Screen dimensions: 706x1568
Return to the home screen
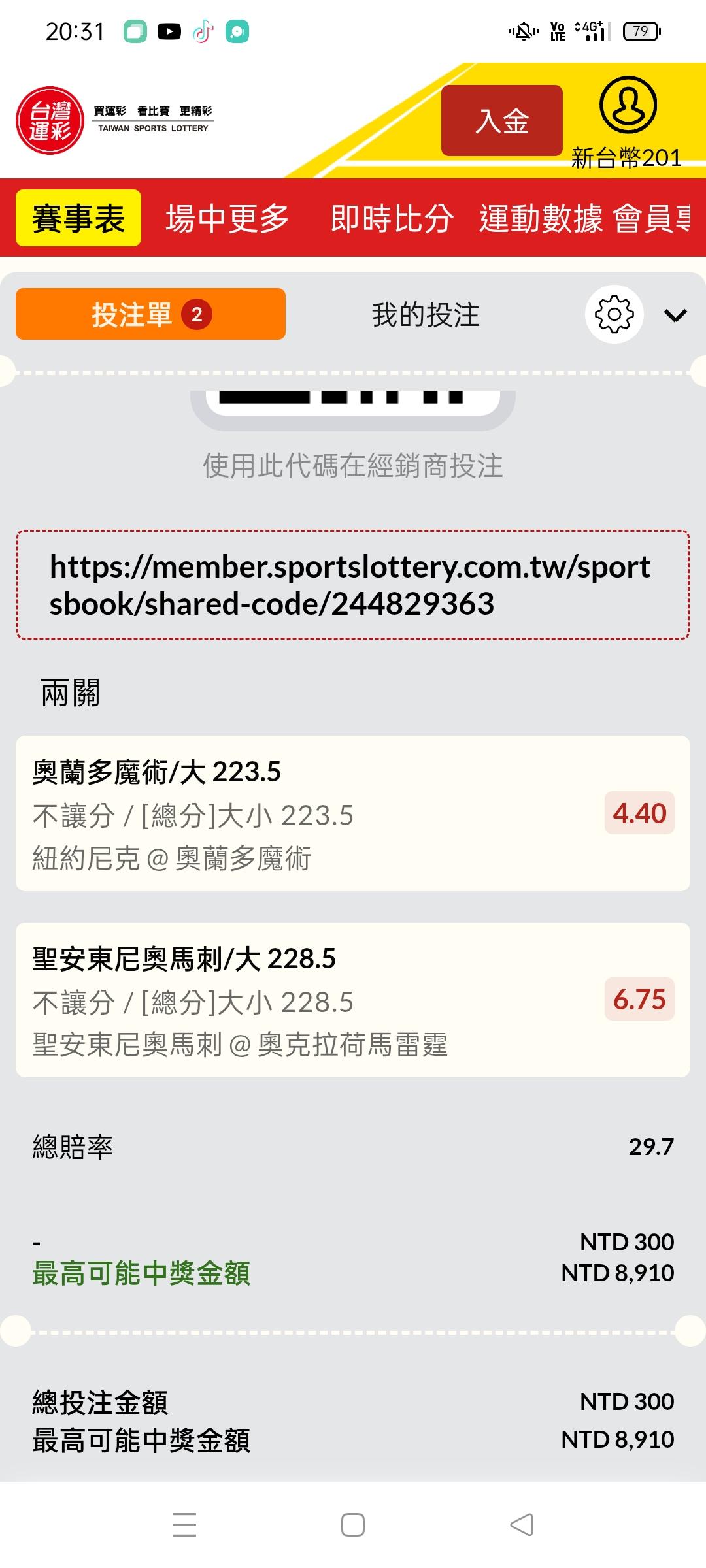pos(353,1525)
